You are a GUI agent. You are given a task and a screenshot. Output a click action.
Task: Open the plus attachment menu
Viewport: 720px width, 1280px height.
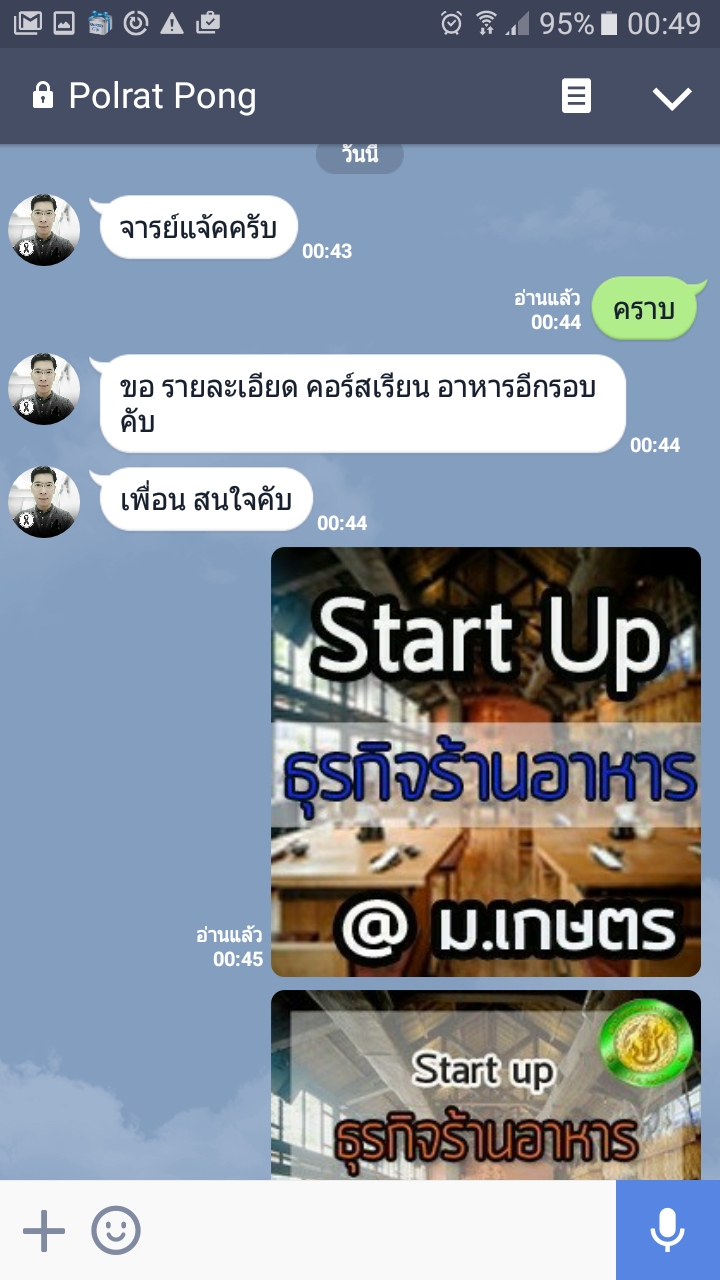click(x=44, y=1230)
